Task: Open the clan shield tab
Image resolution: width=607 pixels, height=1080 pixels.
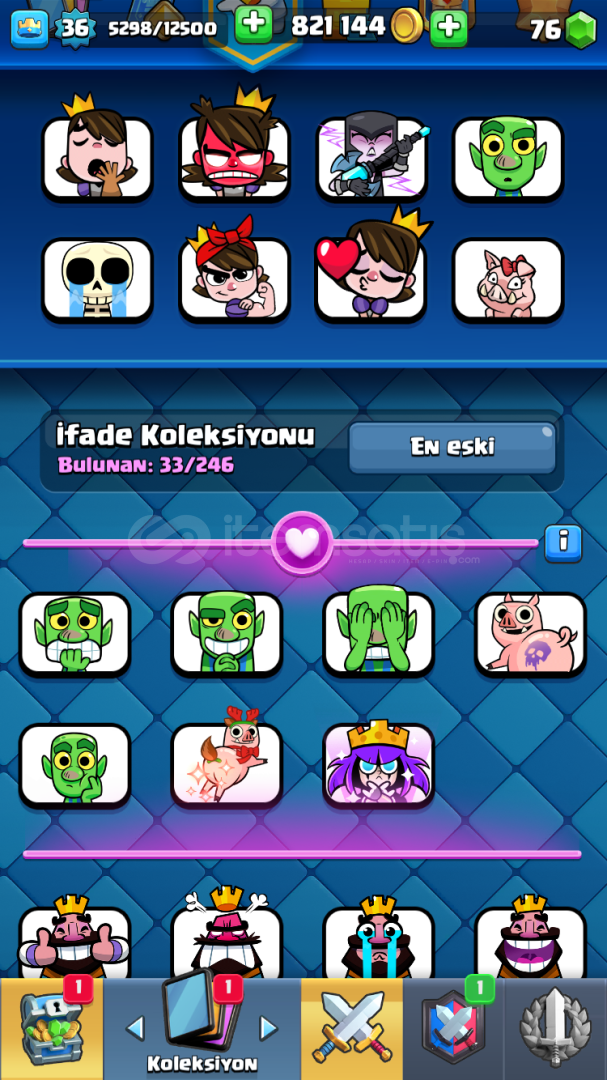Action: [453, 1030]
